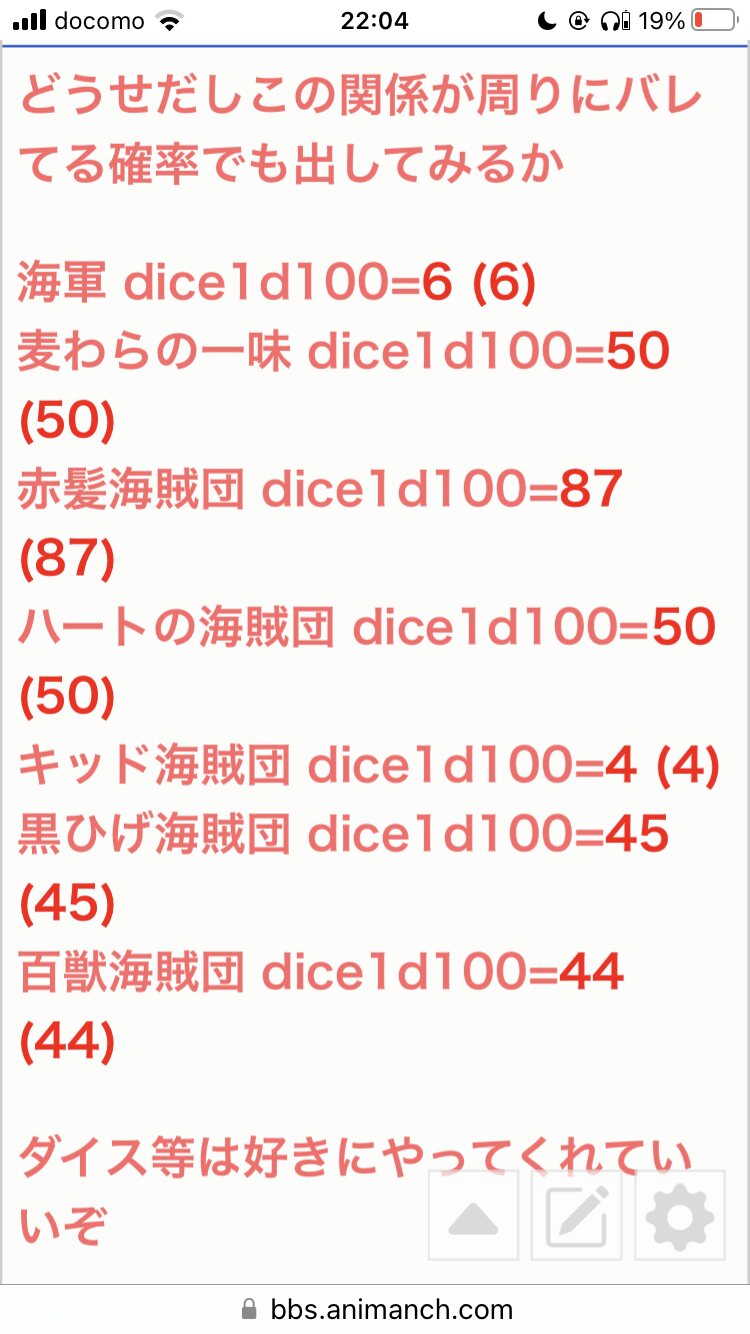Jump to top with the up arrow
The height and width of the screenshot is (1334, 750).
click(x=473, y=1216)
